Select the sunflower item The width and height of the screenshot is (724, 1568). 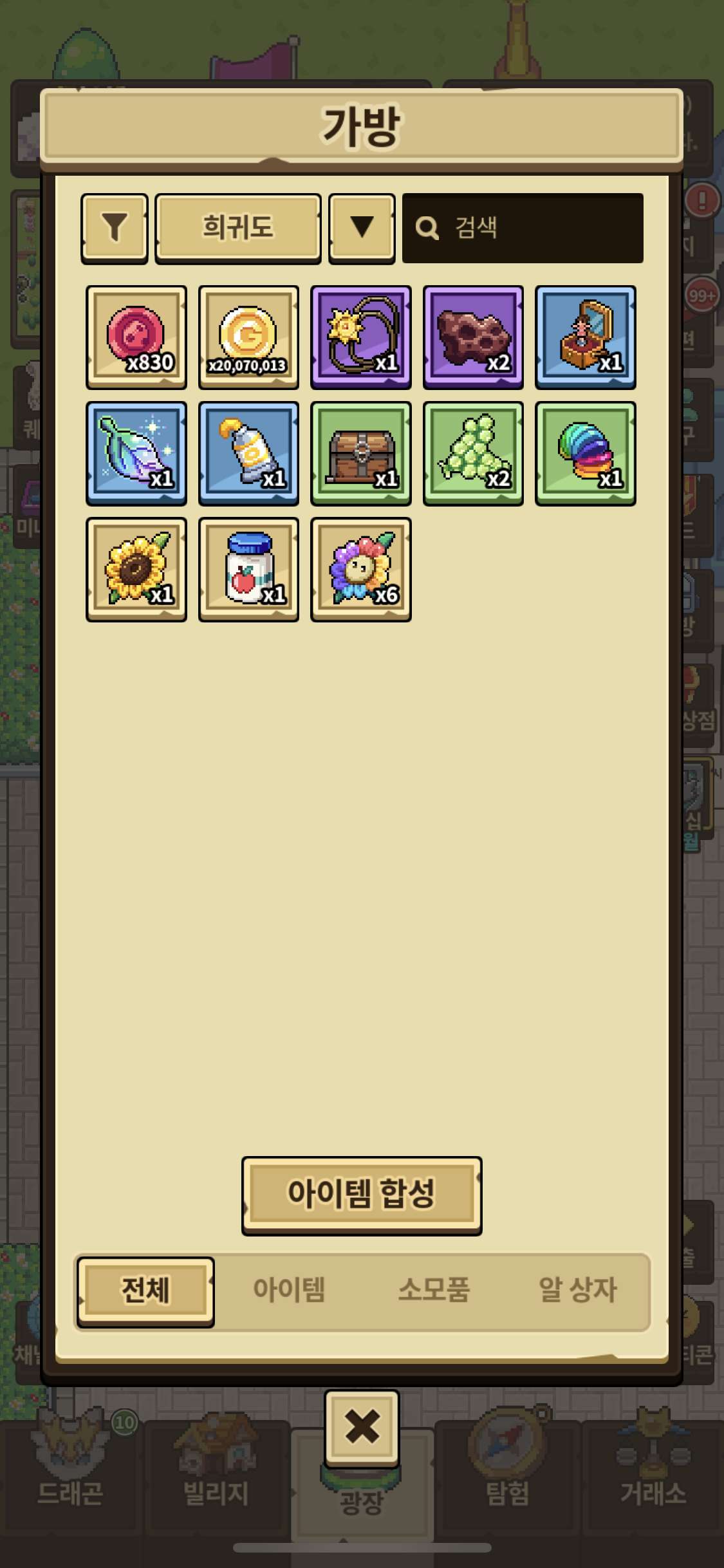click(x=136, y=569)
